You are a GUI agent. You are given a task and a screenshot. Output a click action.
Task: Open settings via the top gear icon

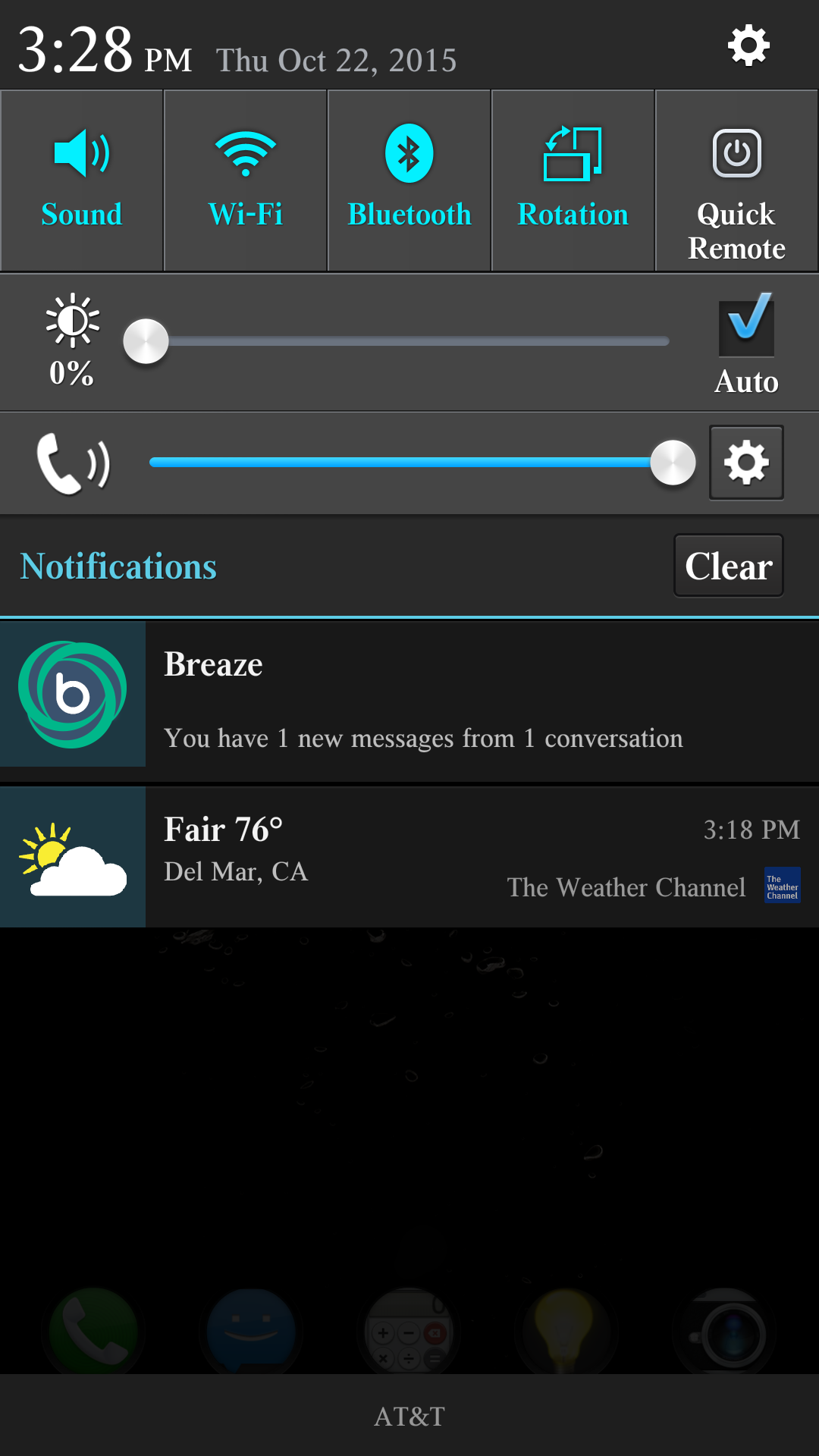pos(748,45)
